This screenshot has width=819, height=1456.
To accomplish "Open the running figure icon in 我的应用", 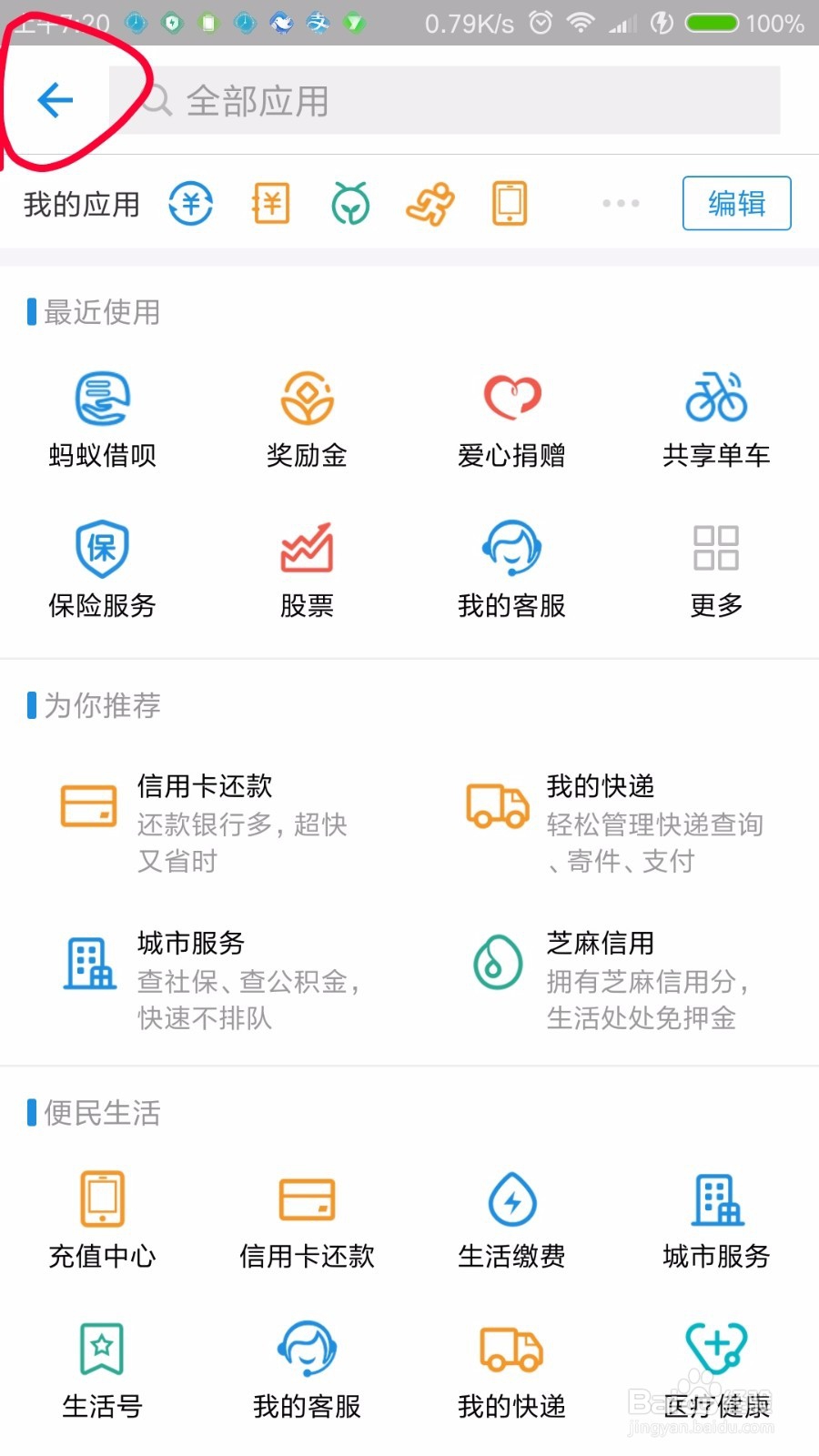I will [430, 203].
